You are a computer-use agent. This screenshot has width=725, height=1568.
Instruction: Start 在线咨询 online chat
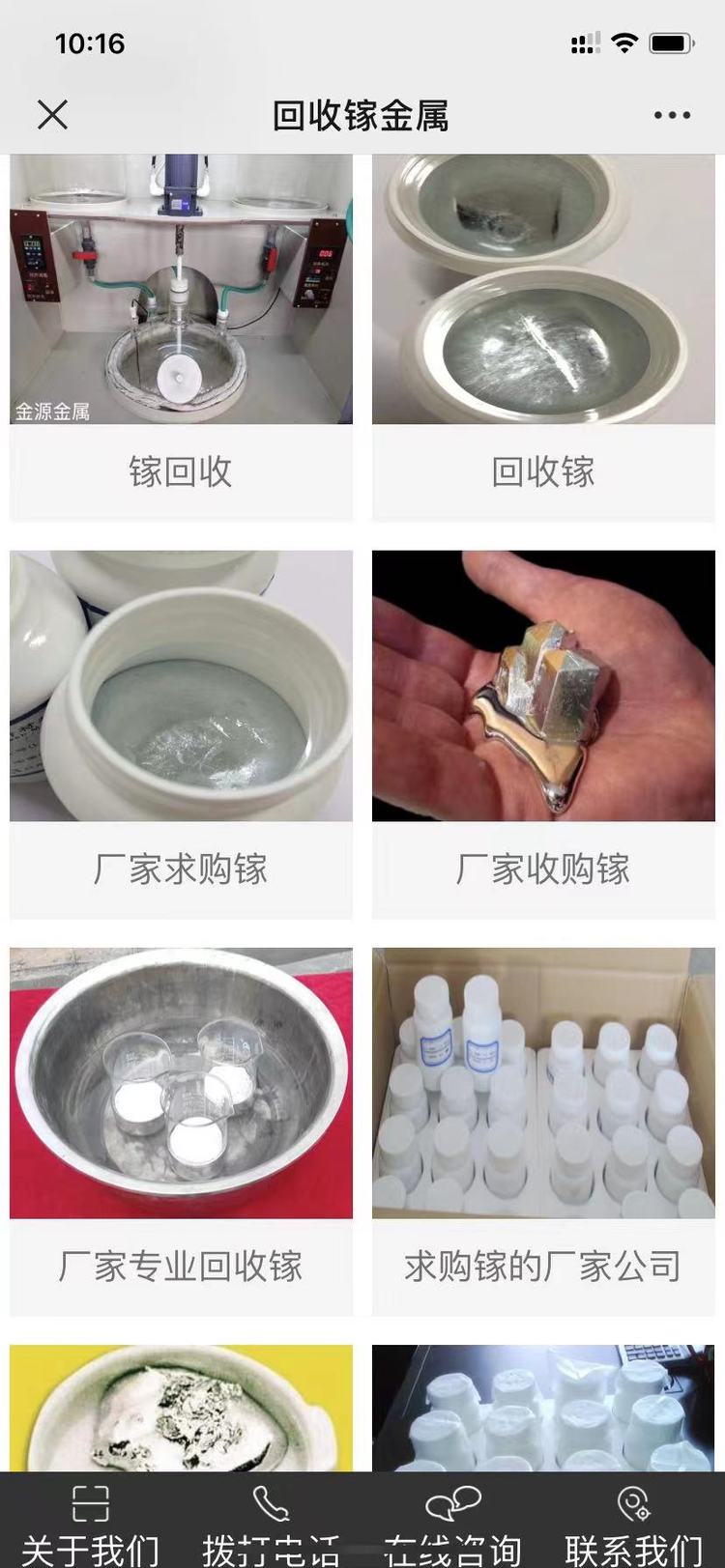pos(452,1522)
